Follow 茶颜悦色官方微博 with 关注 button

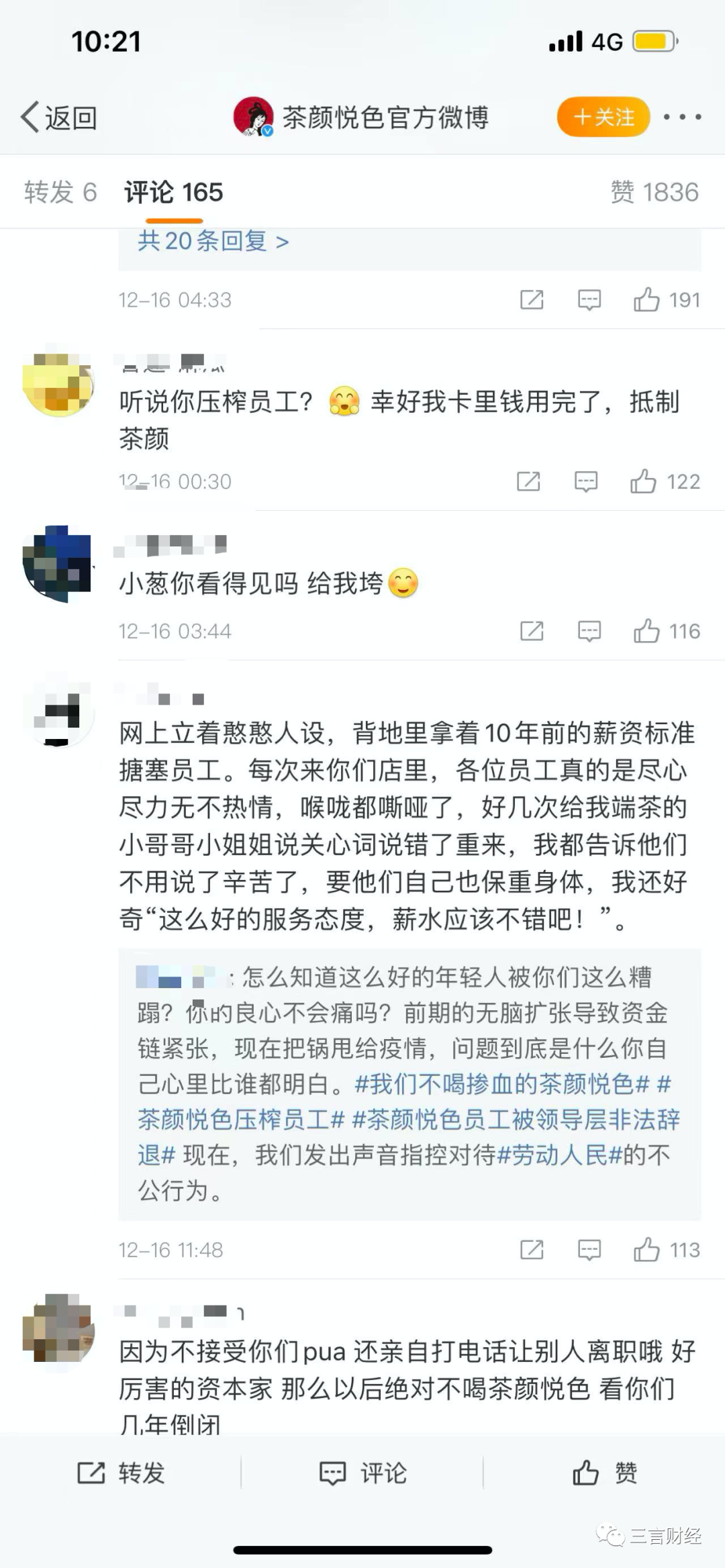(603, 117)
